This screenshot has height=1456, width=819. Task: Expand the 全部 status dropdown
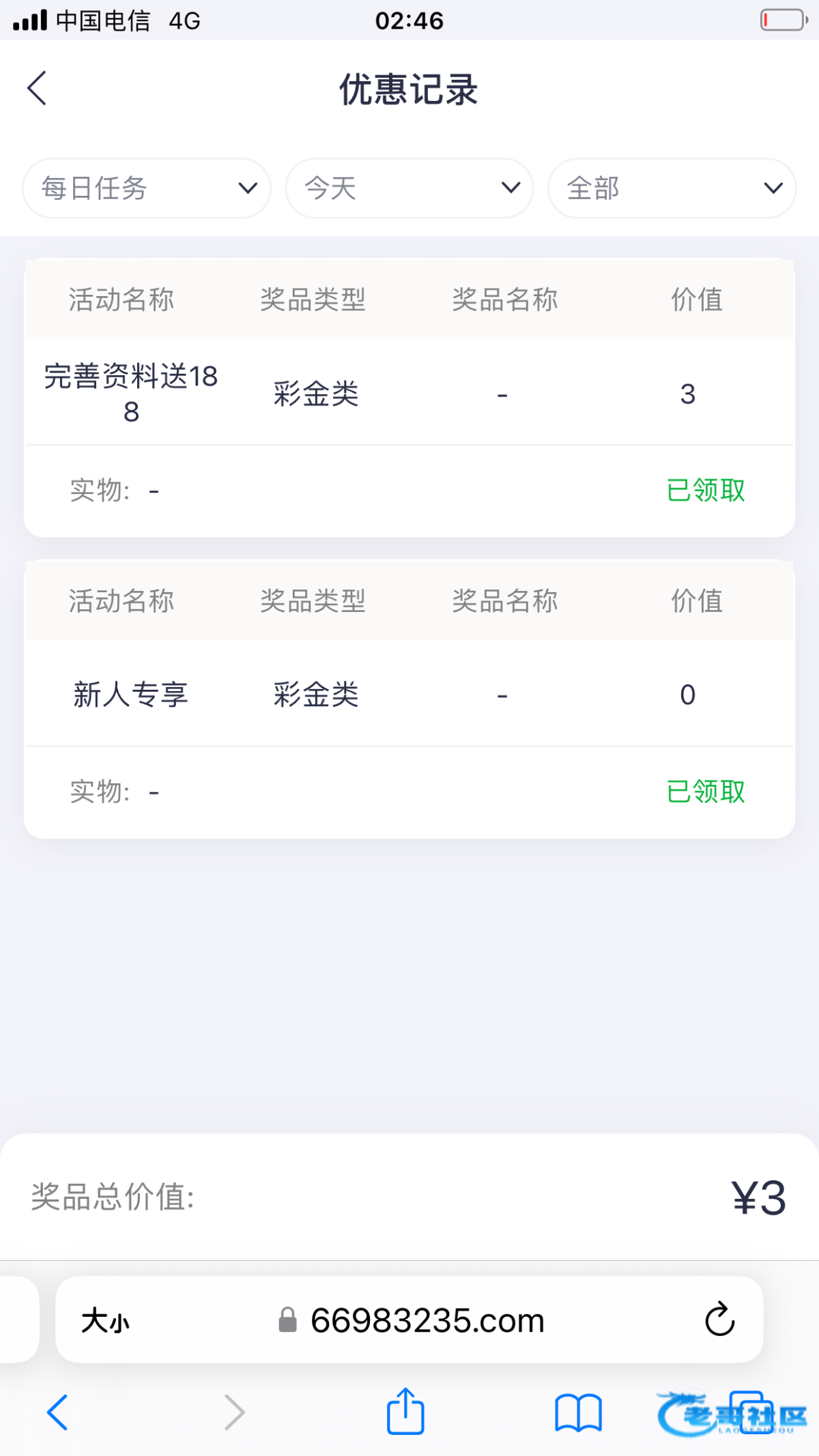(x=672, y=188)
